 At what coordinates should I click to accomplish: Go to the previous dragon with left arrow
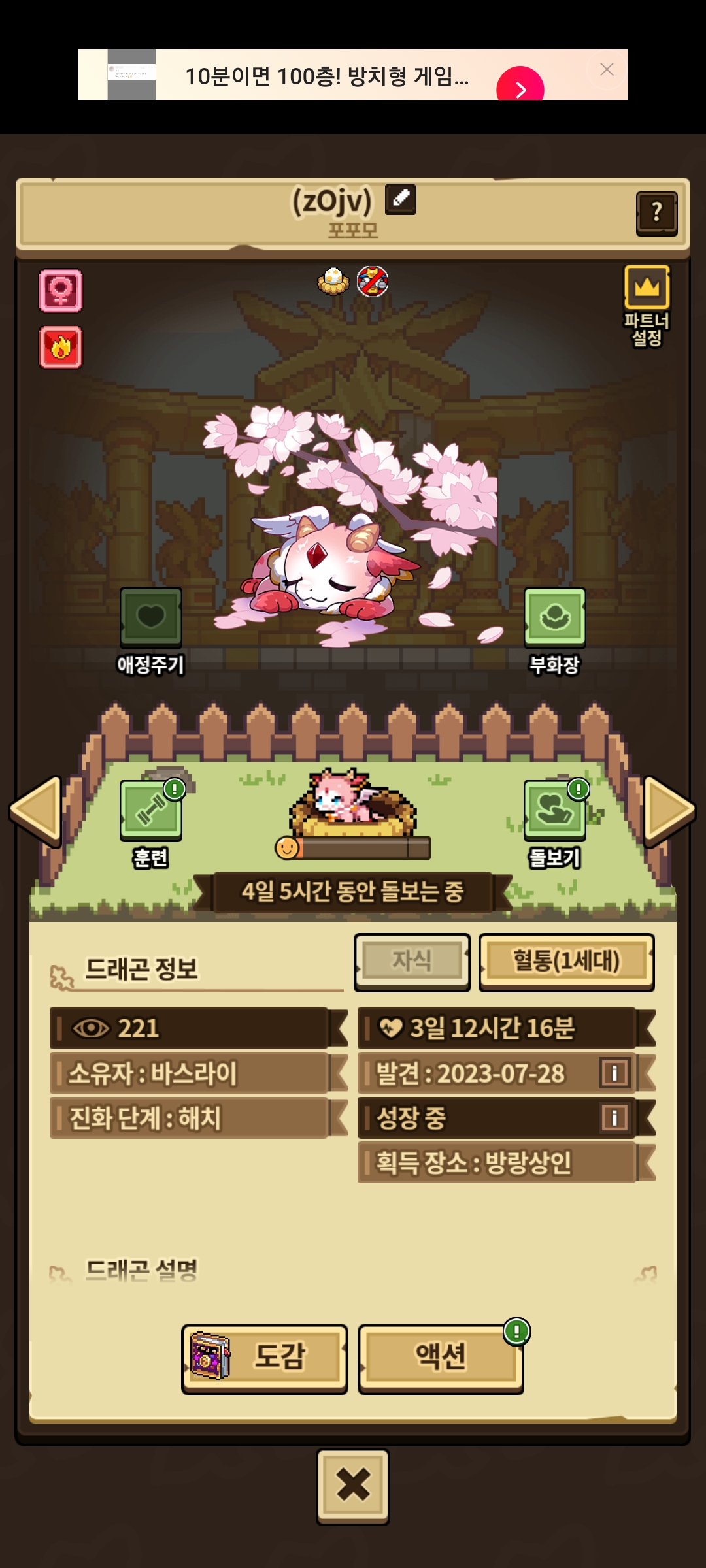coord(36,810)
